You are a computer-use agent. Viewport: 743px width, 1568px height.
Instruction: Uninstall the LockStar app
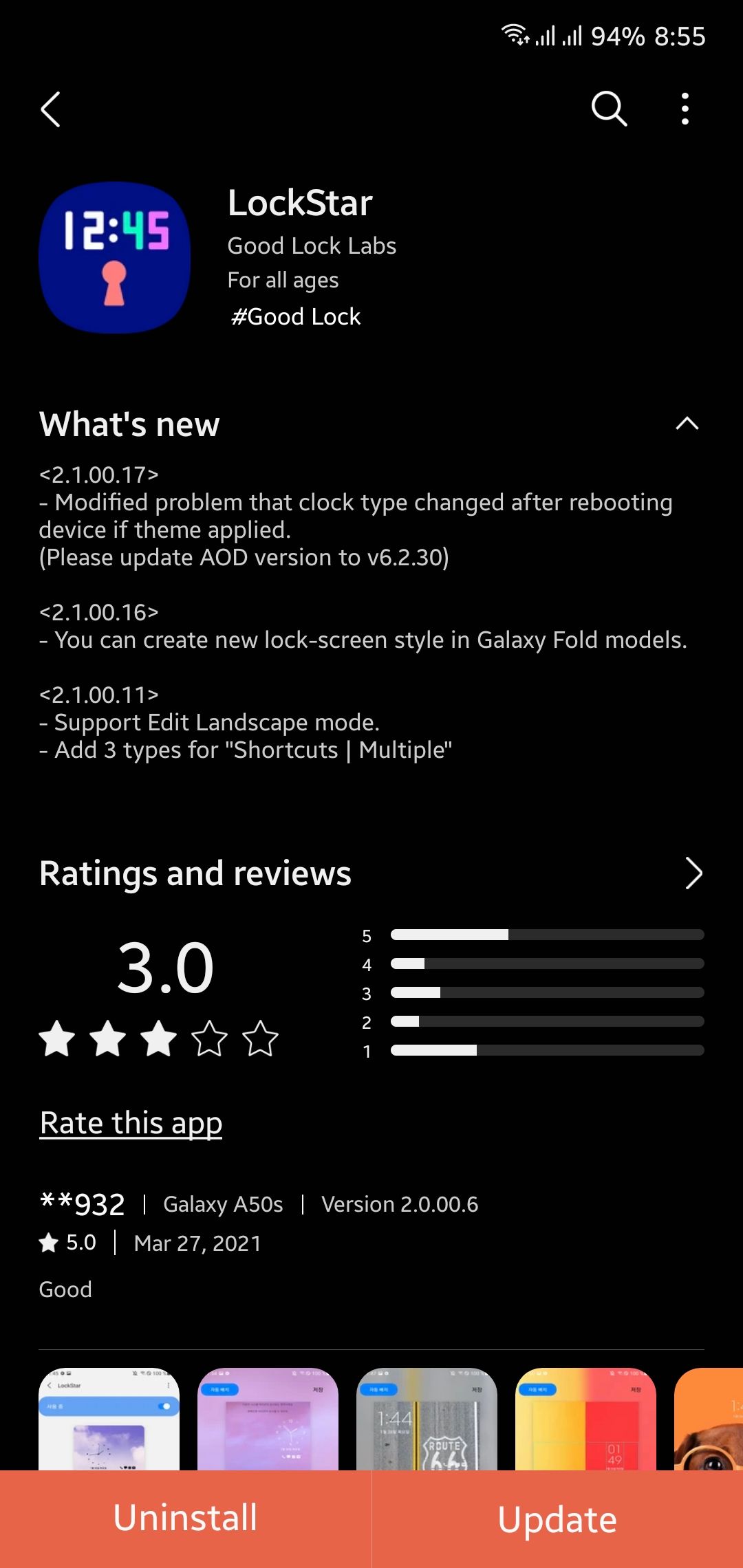(x=186, y=1518)
